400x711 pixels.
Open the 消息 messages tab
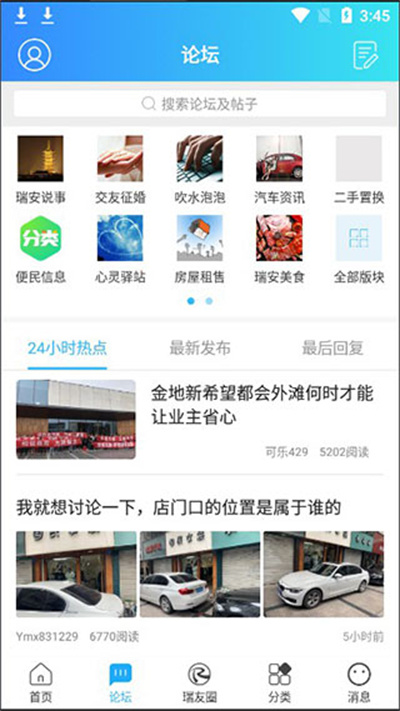[x=359, y=682]
